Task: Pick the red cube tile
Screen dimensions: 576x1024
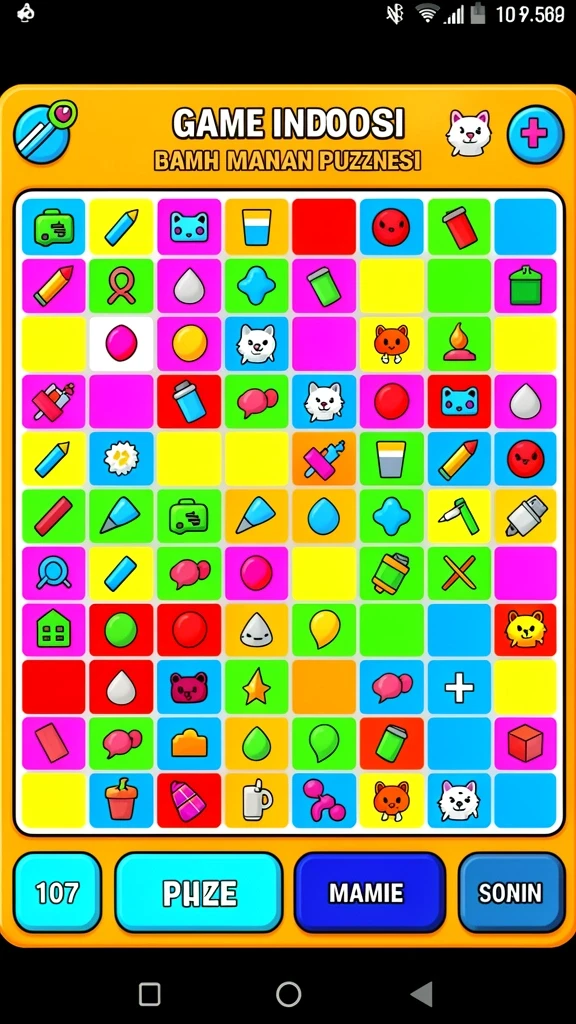Action: pos(526,743)
